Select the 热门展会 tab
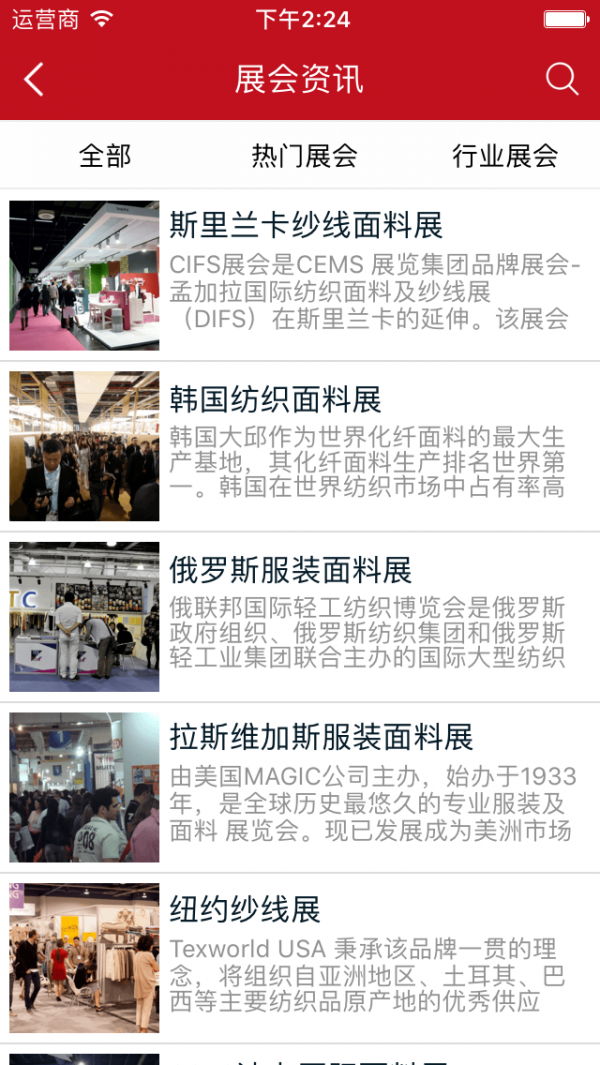Image resolution: width=600 pixels, height=1065 pixels. (304, 156)
